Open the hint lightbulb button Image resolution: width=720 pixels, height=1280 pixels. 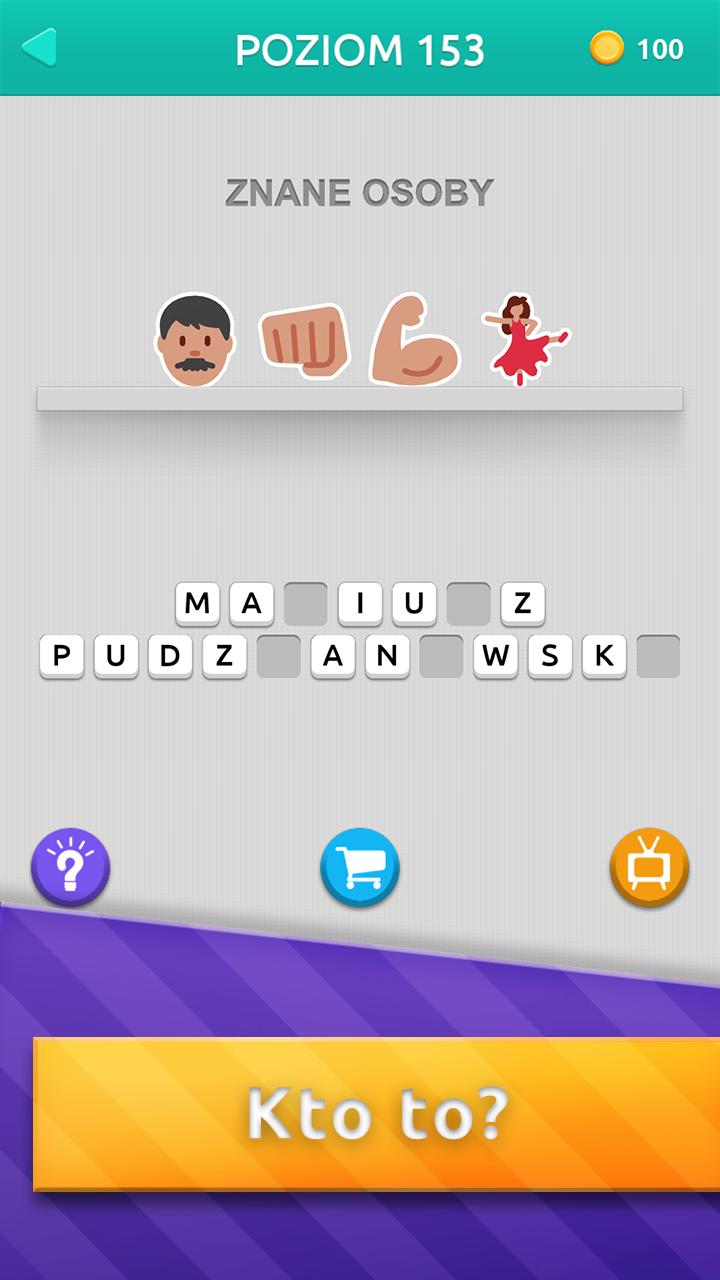click(70, 867)
